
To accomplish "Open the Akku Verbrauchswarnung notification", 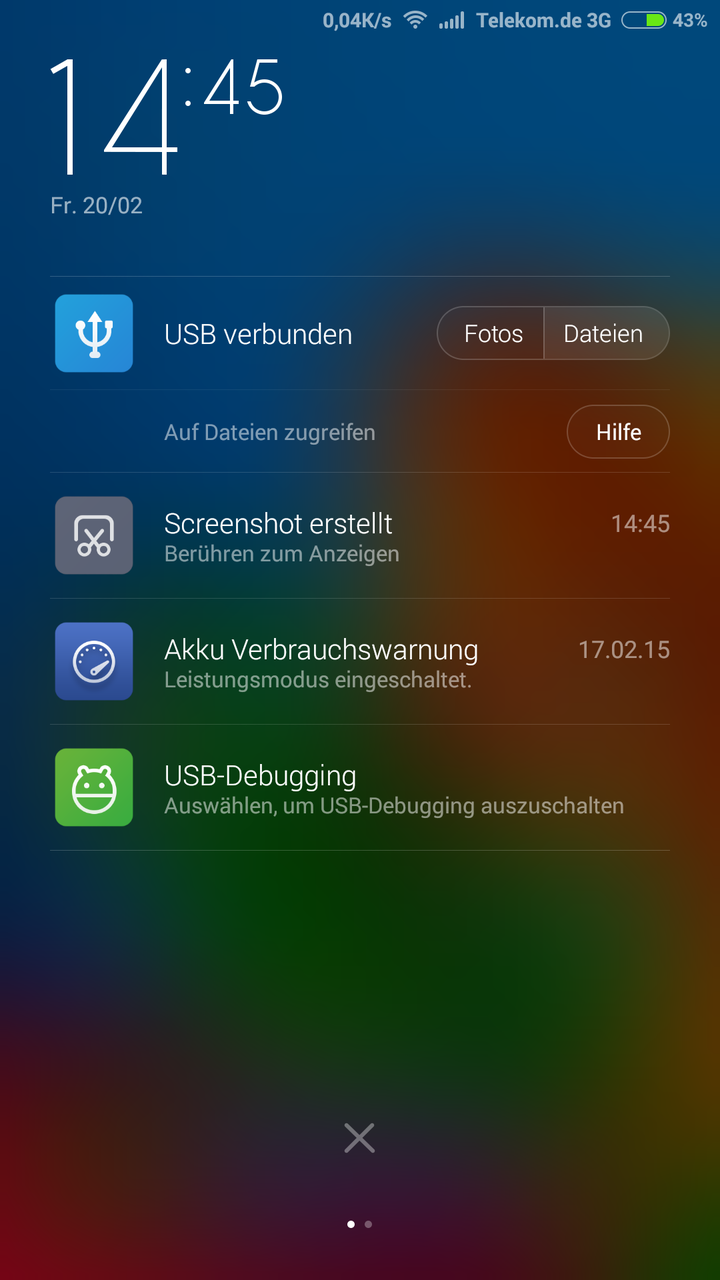I will pos(360,662).
